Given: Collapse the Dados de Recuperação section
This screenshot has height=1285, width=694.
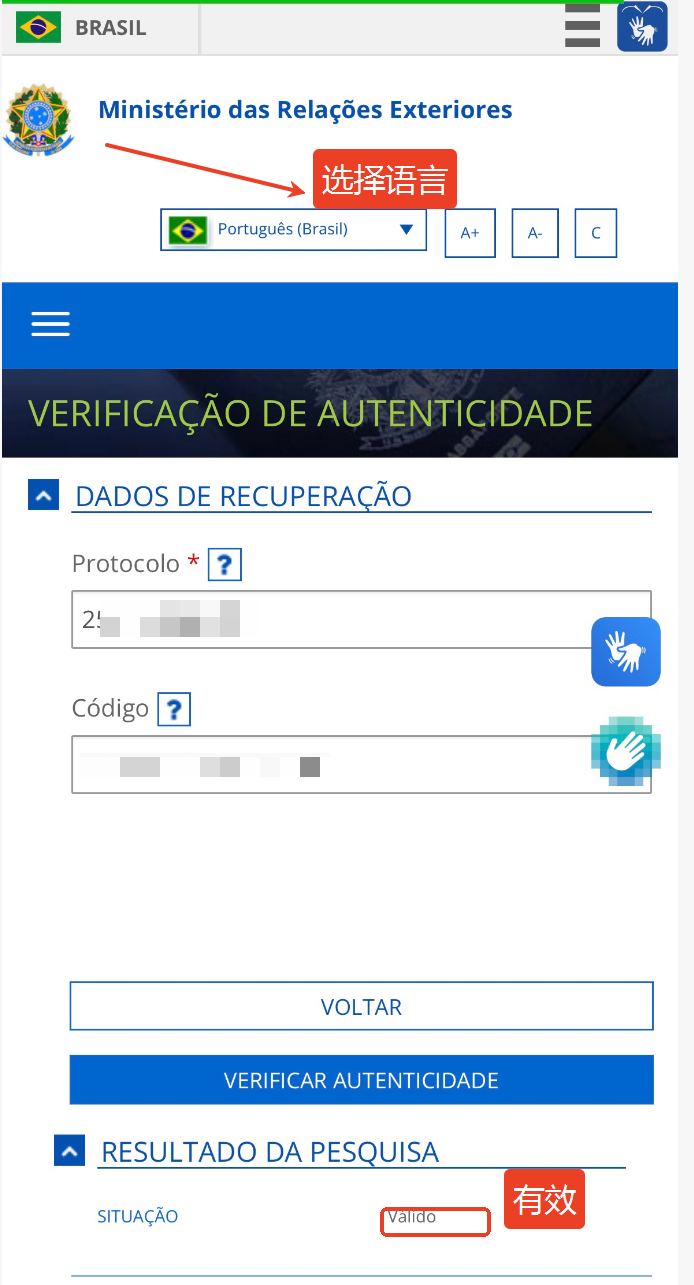Looking at the screenshot, I should pyautogui.click(x=44, y=495).
